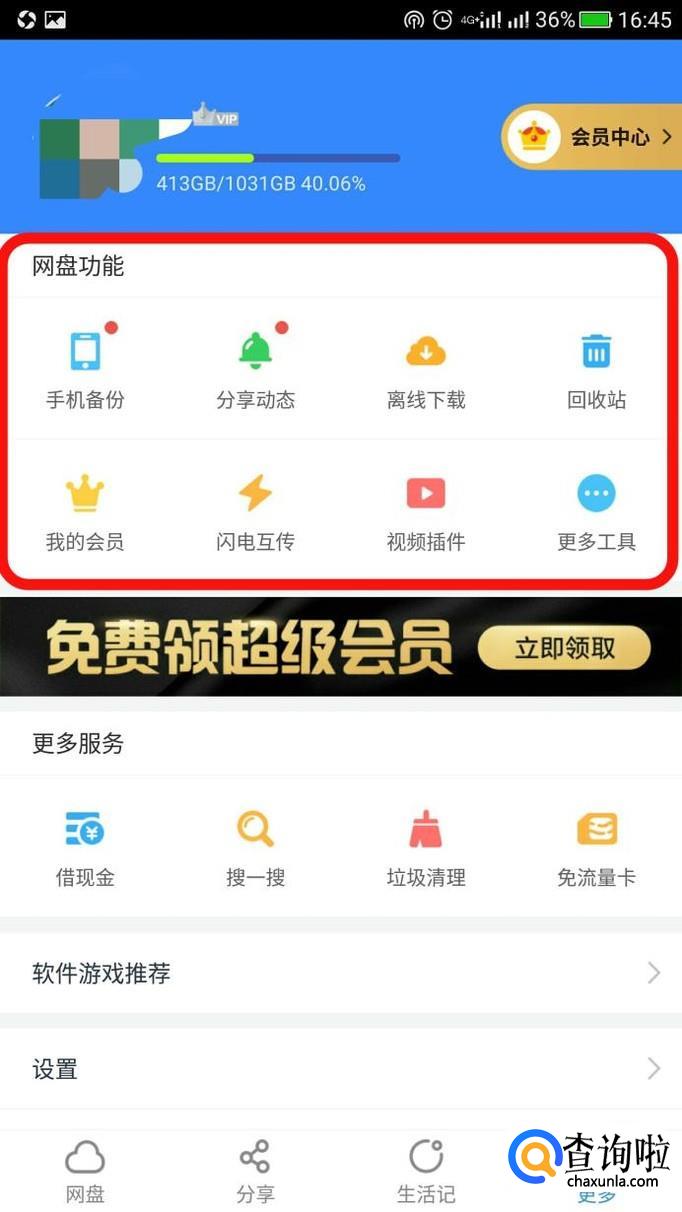Open 手机备份 phone backup

tap(85, 368)
